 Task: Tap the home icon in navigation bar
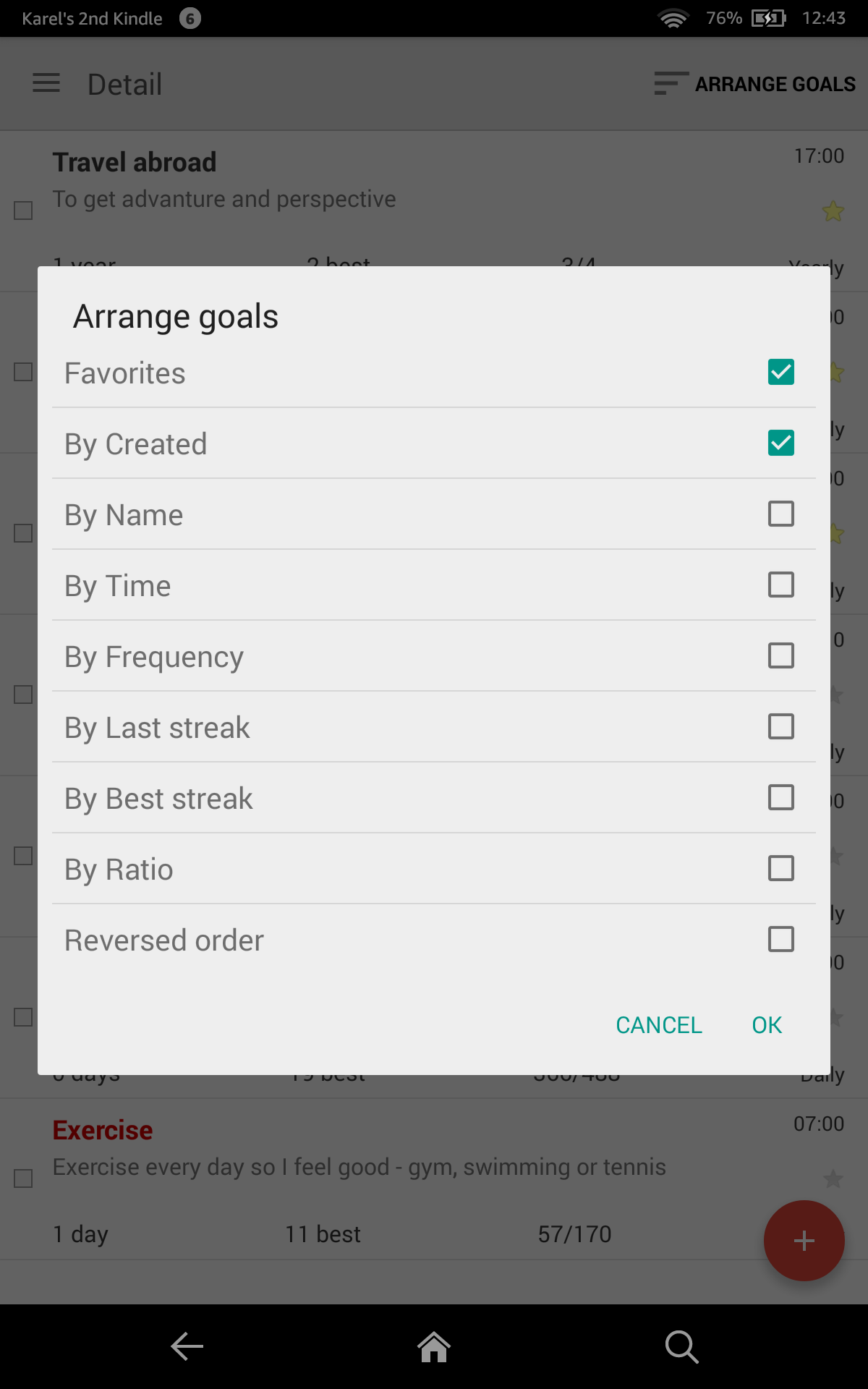coord(433,1347)
